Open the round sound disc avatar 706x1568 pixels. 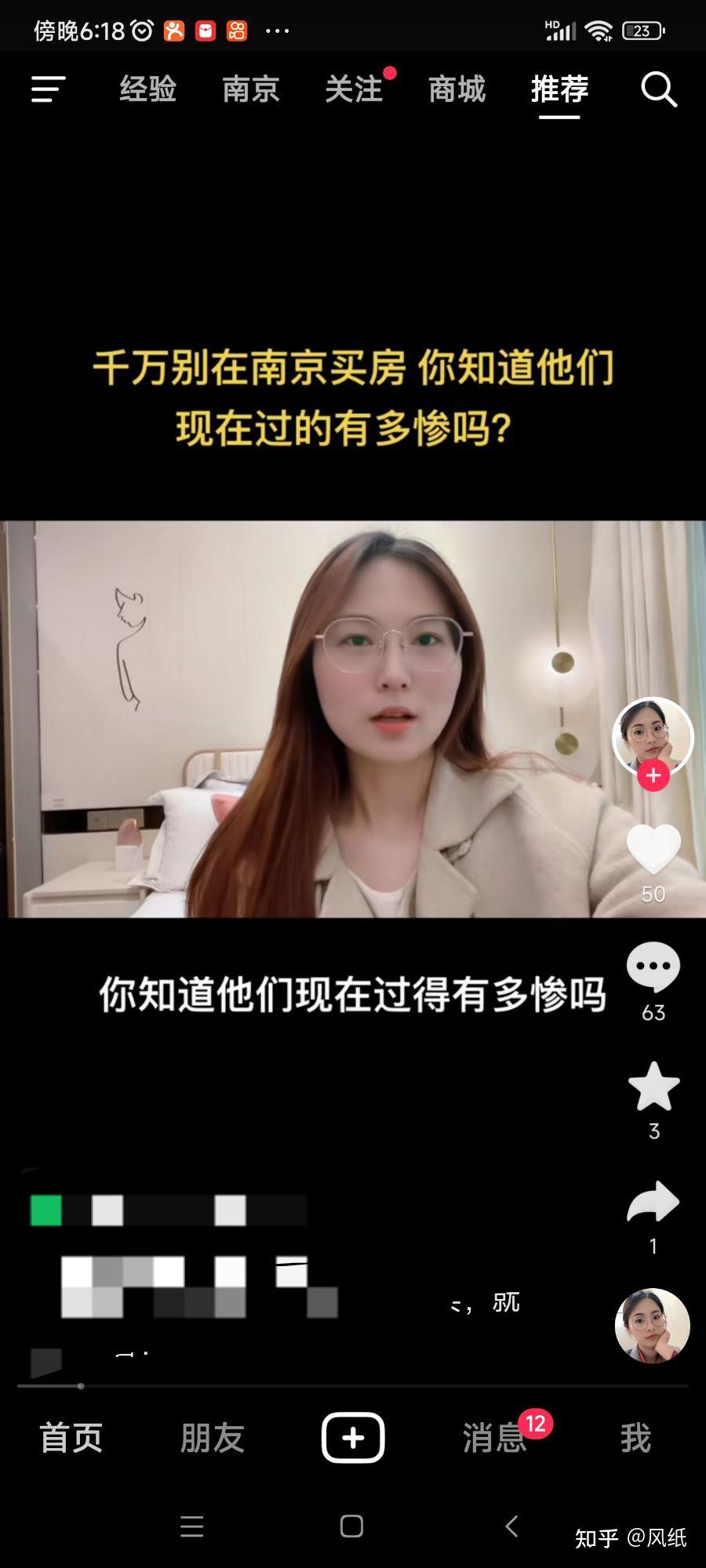tap(652, 1326)
